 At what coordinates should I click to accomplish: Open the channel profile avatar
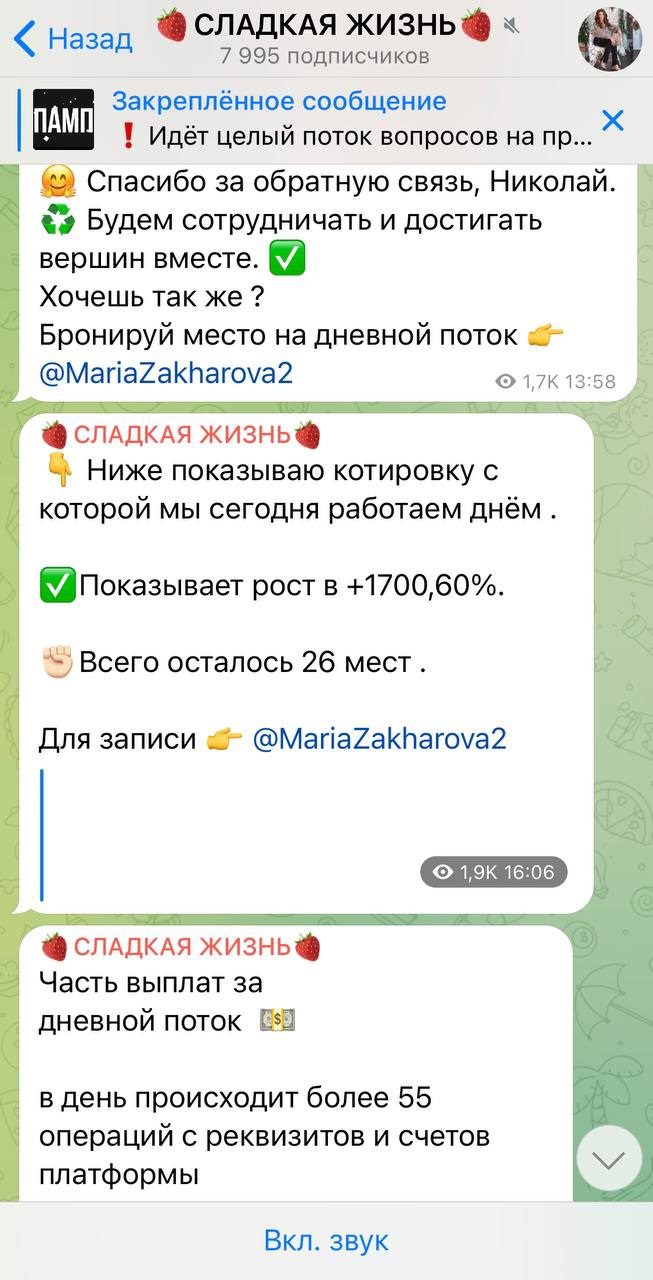(610, 39)
